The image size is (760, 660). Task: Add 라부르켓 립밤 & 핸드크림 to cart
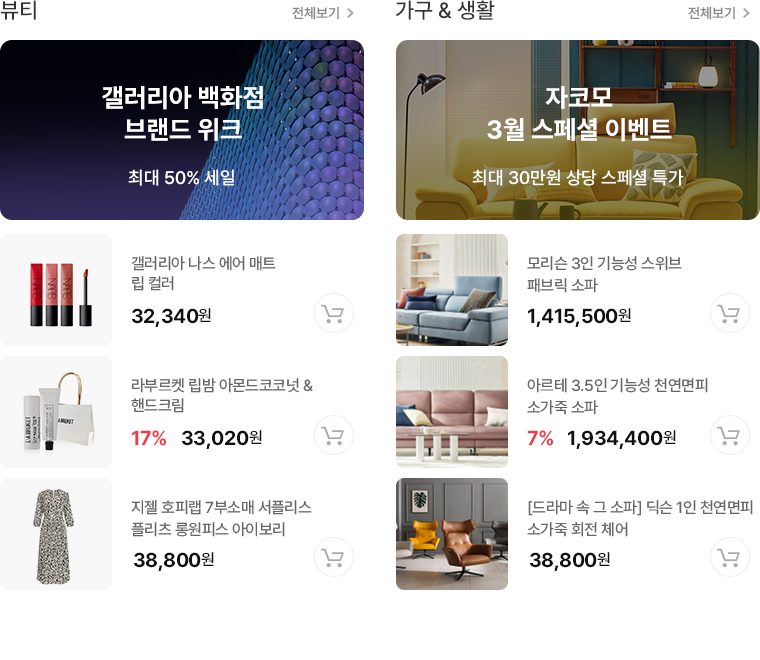point(333,435)
